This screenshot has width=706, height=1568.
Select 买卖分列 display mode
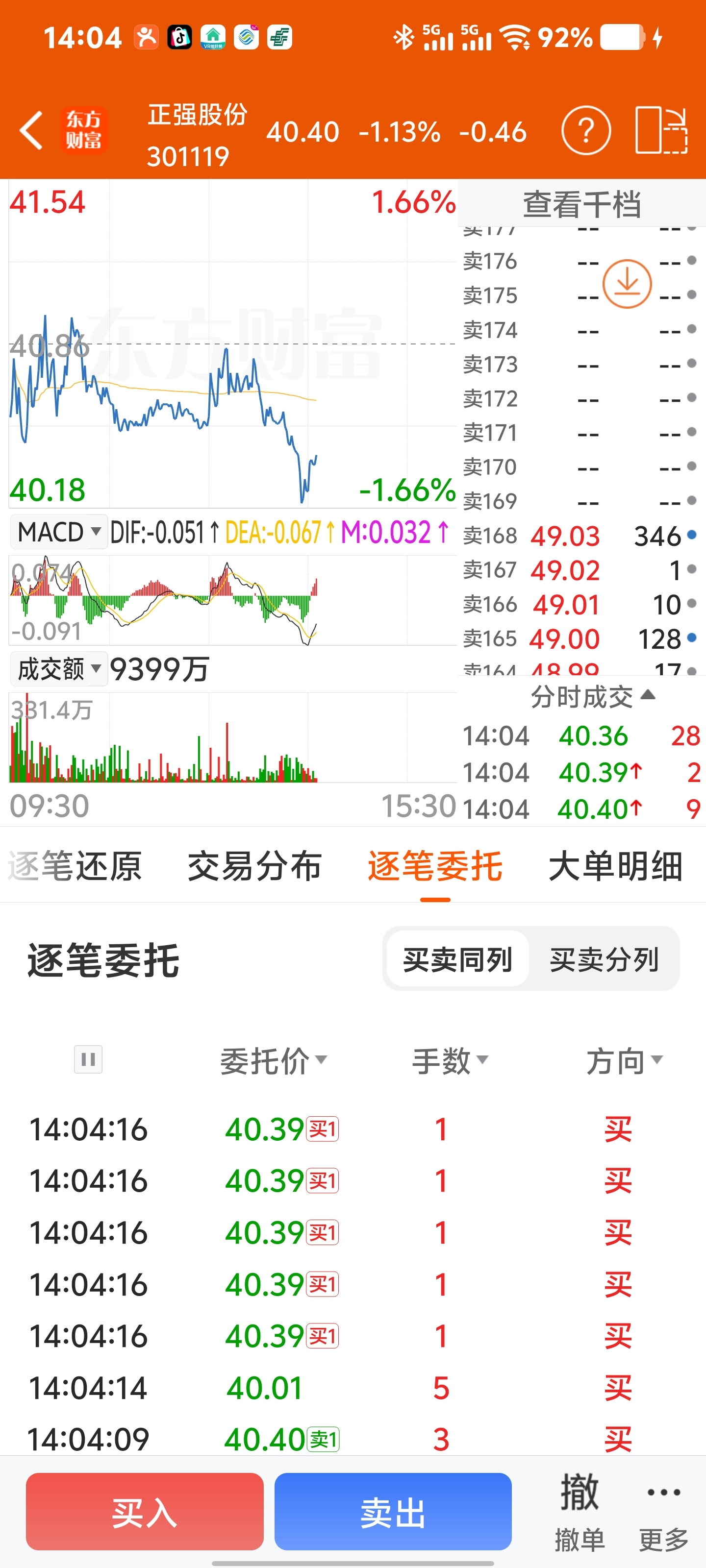coord(604,959)
